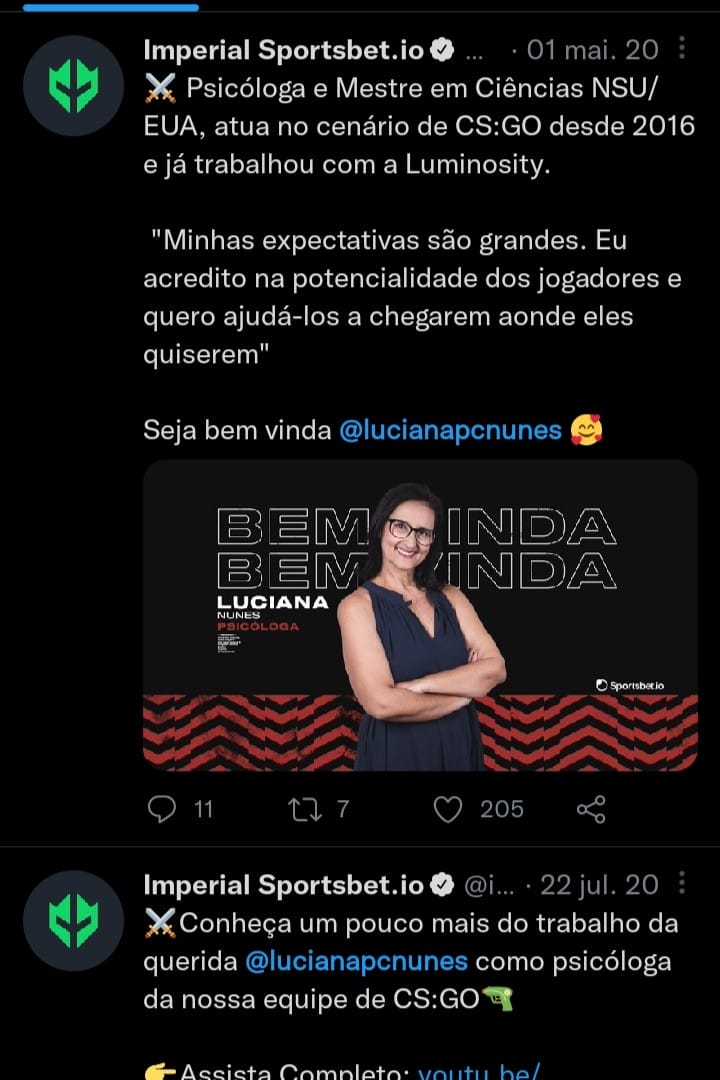720x1080 pixels.
Task: Open overflow menu on the 22 jul. 20 tweet
Action: pyautogui.click(x=682, y=884)
